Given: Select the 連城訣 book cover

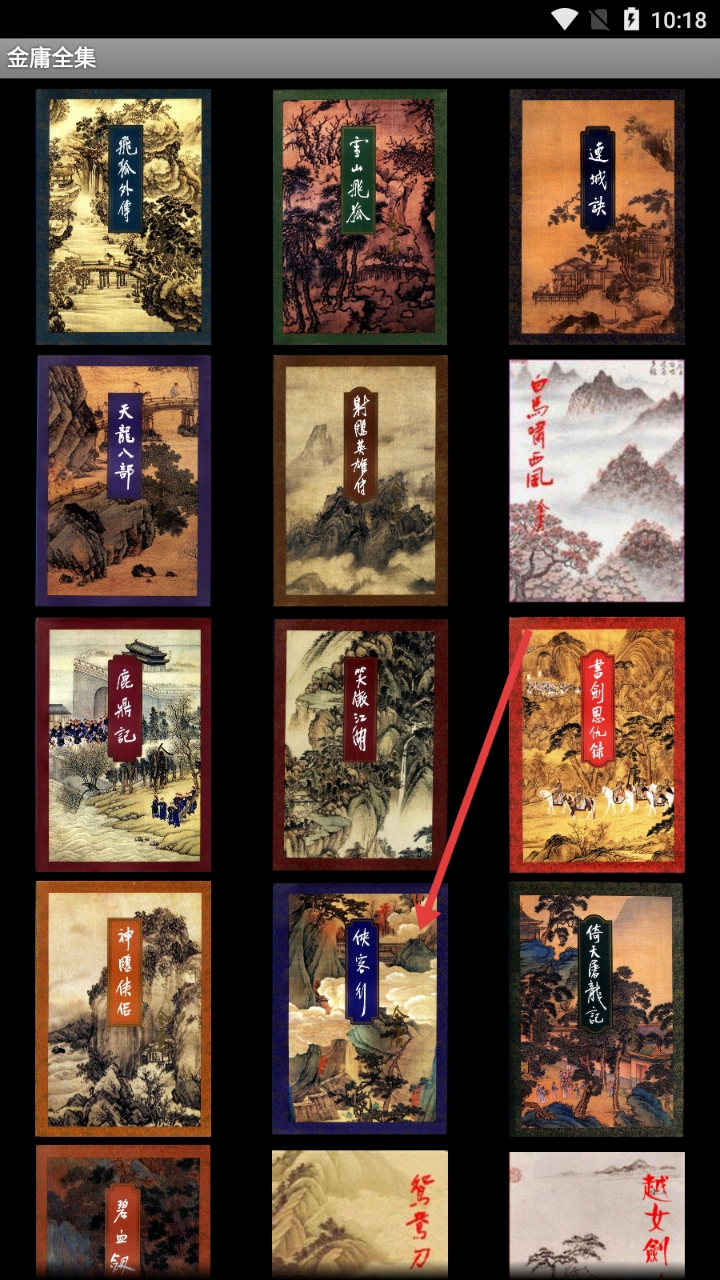Looking at the screenshot, I should click(x=597, y=216).
